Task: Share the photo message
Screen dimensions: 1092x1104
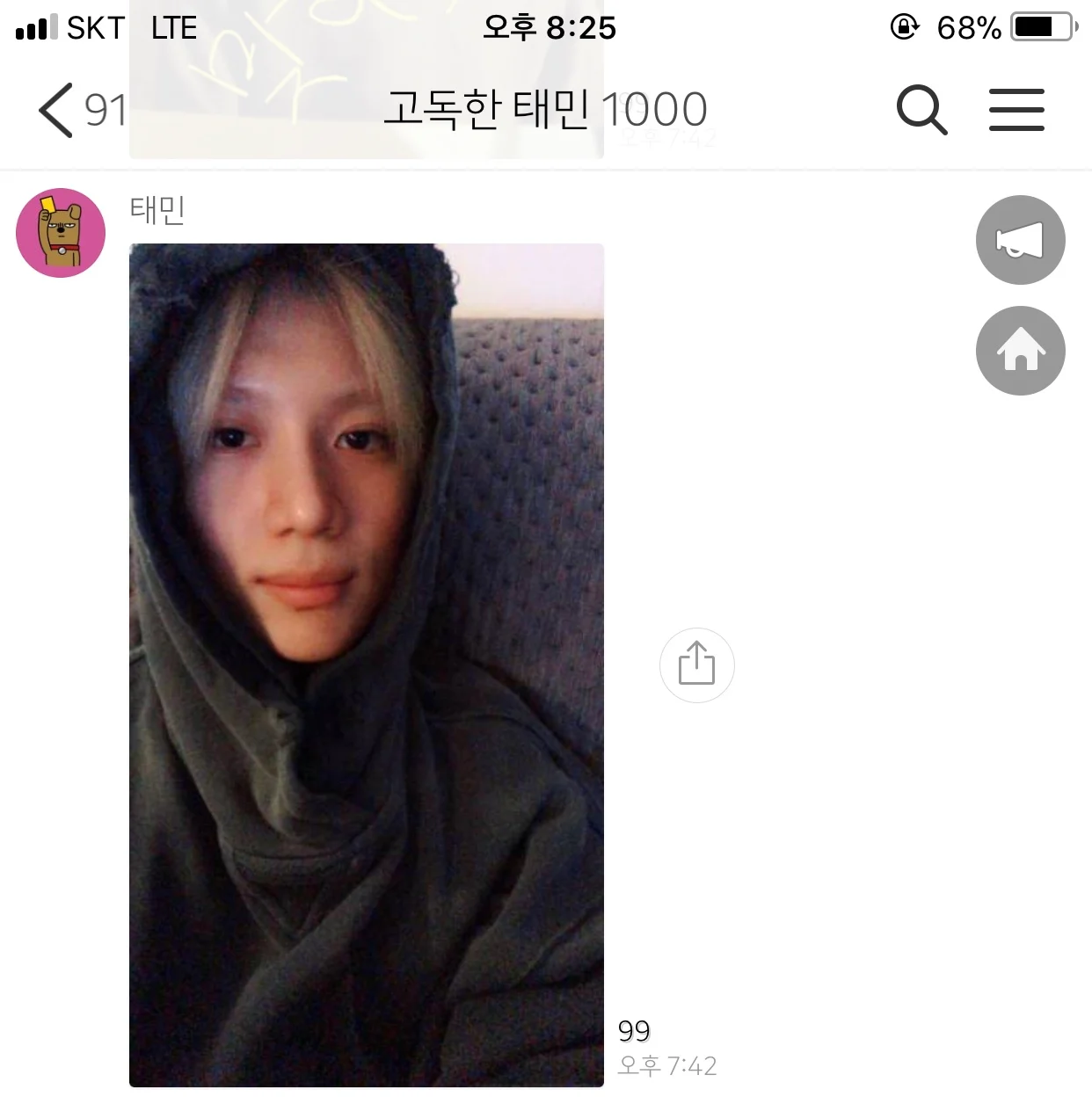Action: click(x=696, y=665)
